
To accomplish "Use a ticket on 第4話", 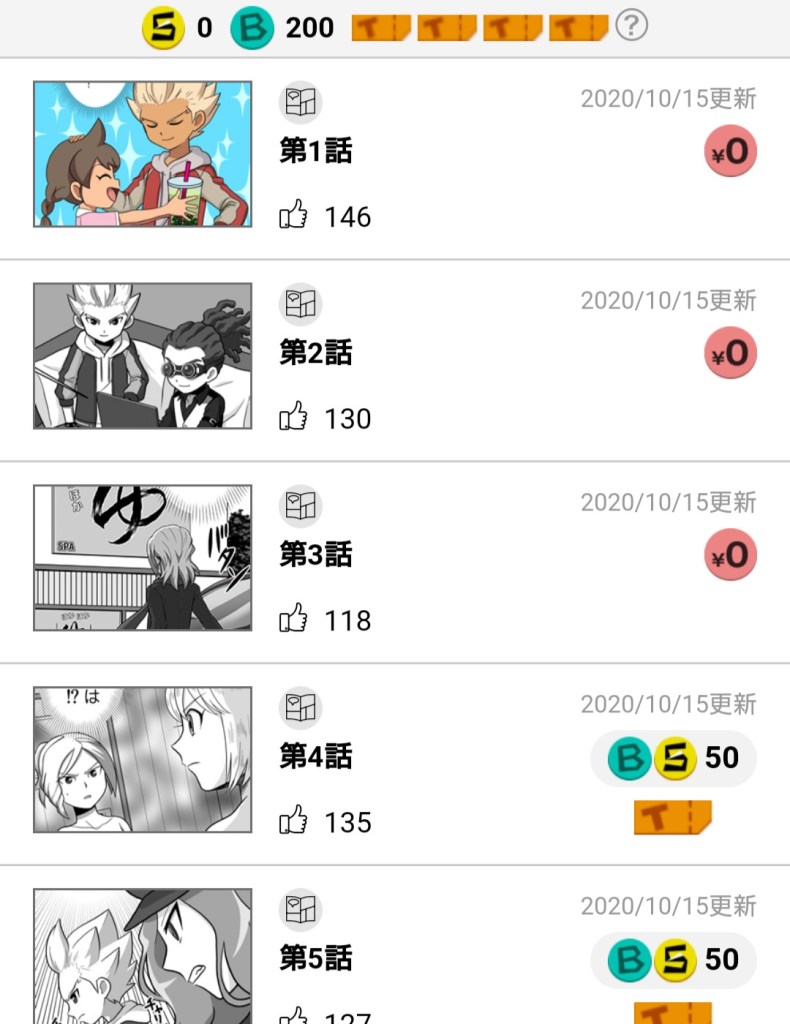I will 672,818.
